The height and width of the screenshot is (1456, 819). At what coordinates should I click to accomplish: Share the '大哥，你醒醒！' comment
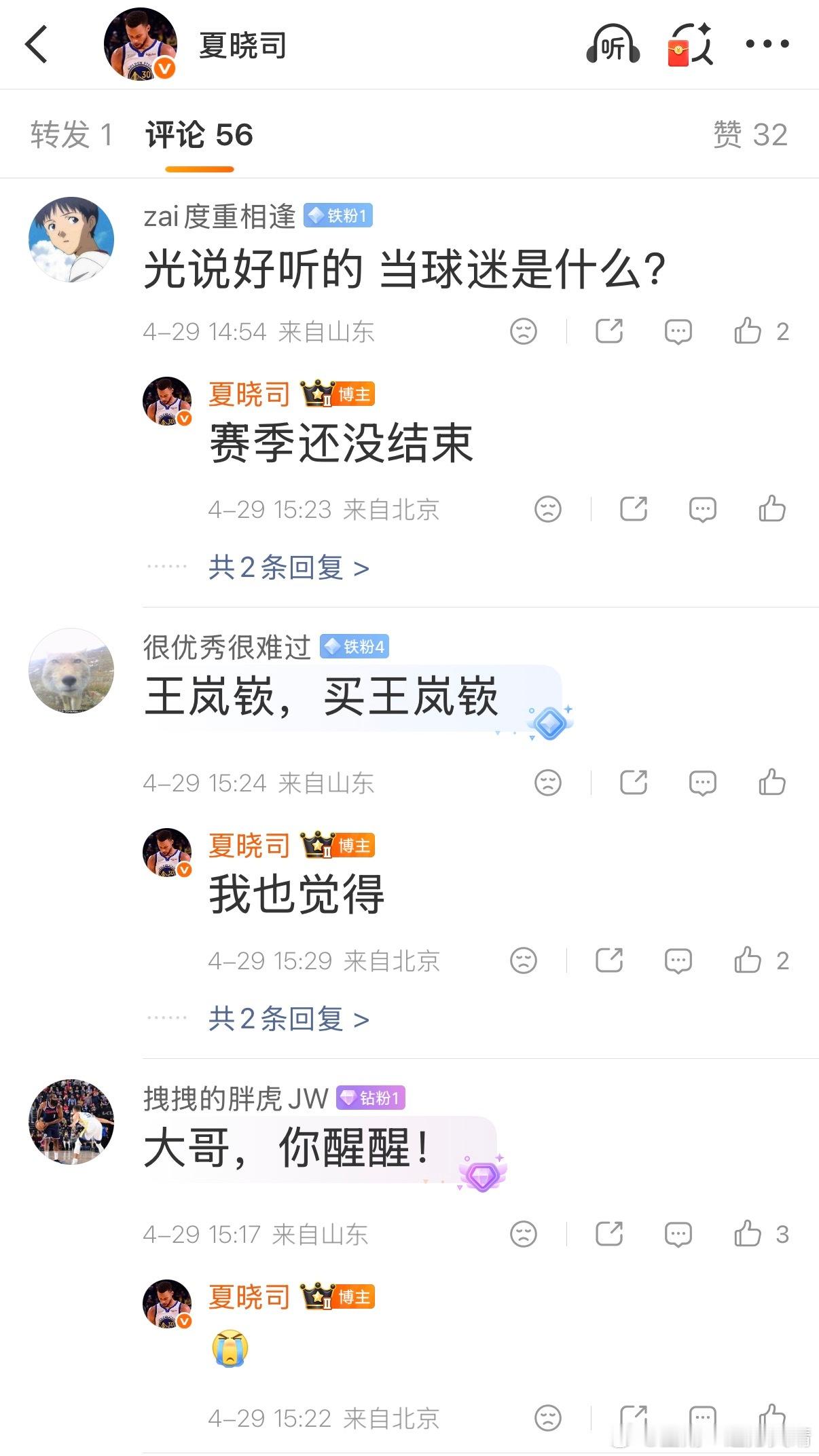pyautogui.click(x=610, y=1234)
